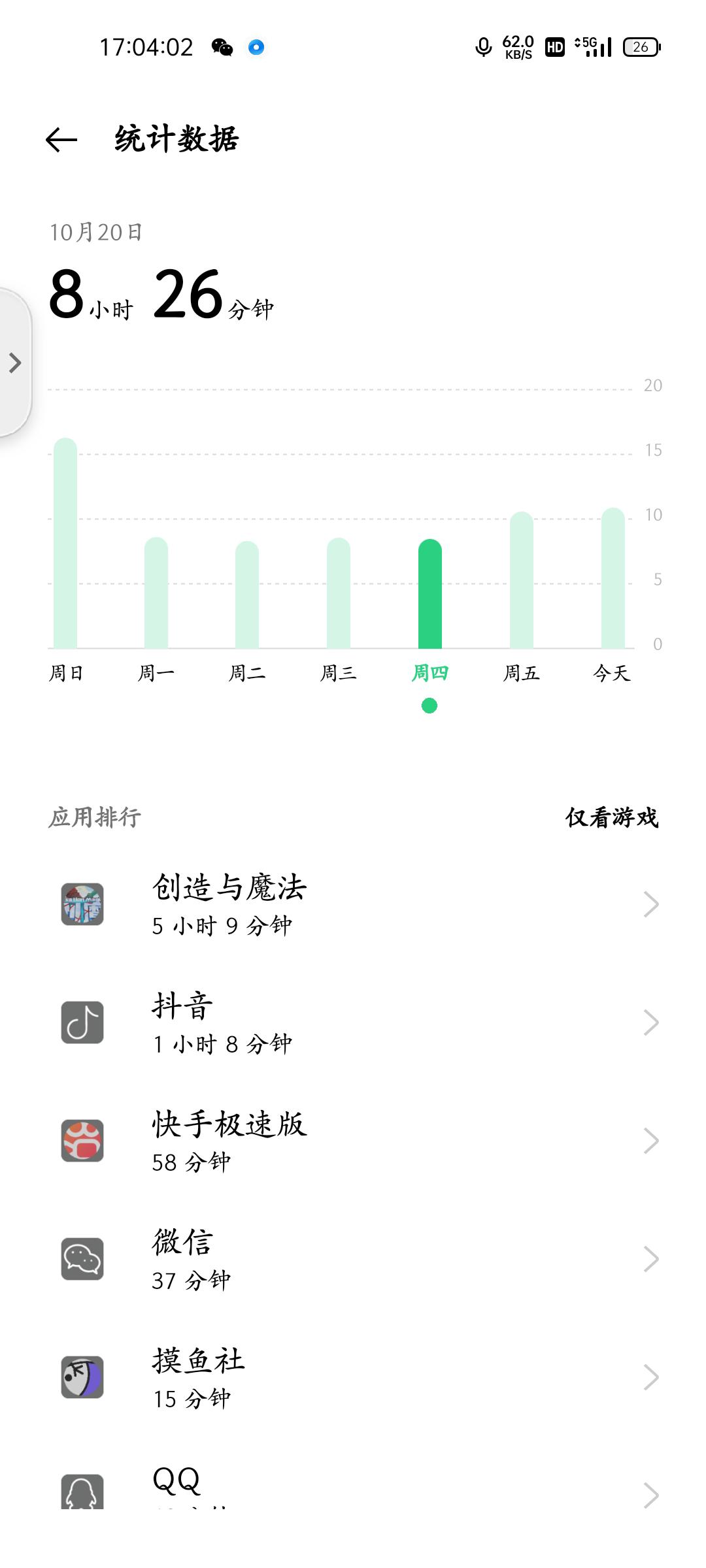This screenshot has width=706, height=1568.
Task: Select the 周一 usage bar
Action: 156,593
